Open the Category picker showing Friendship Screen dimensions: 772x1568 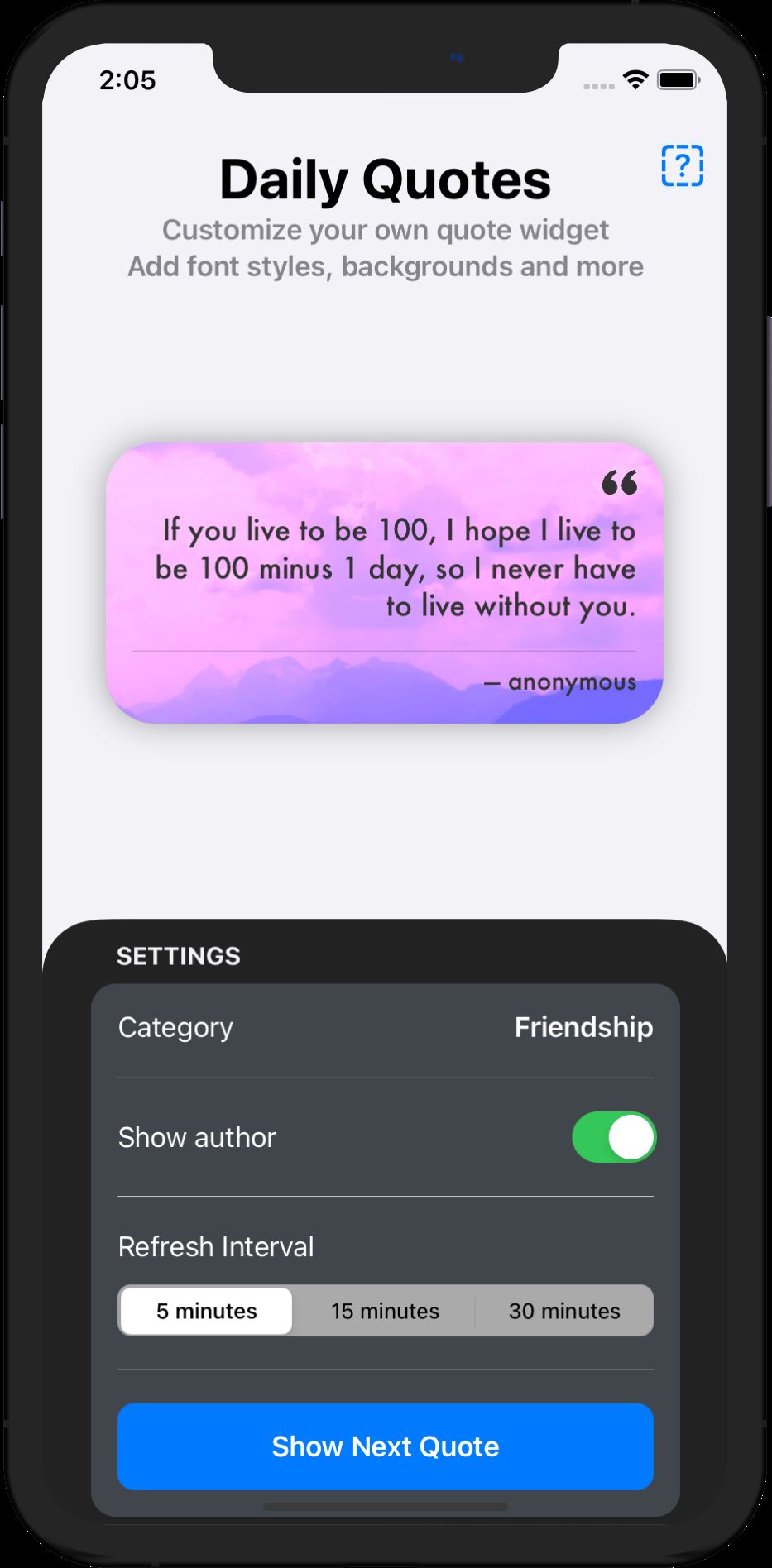point(583,1027)
